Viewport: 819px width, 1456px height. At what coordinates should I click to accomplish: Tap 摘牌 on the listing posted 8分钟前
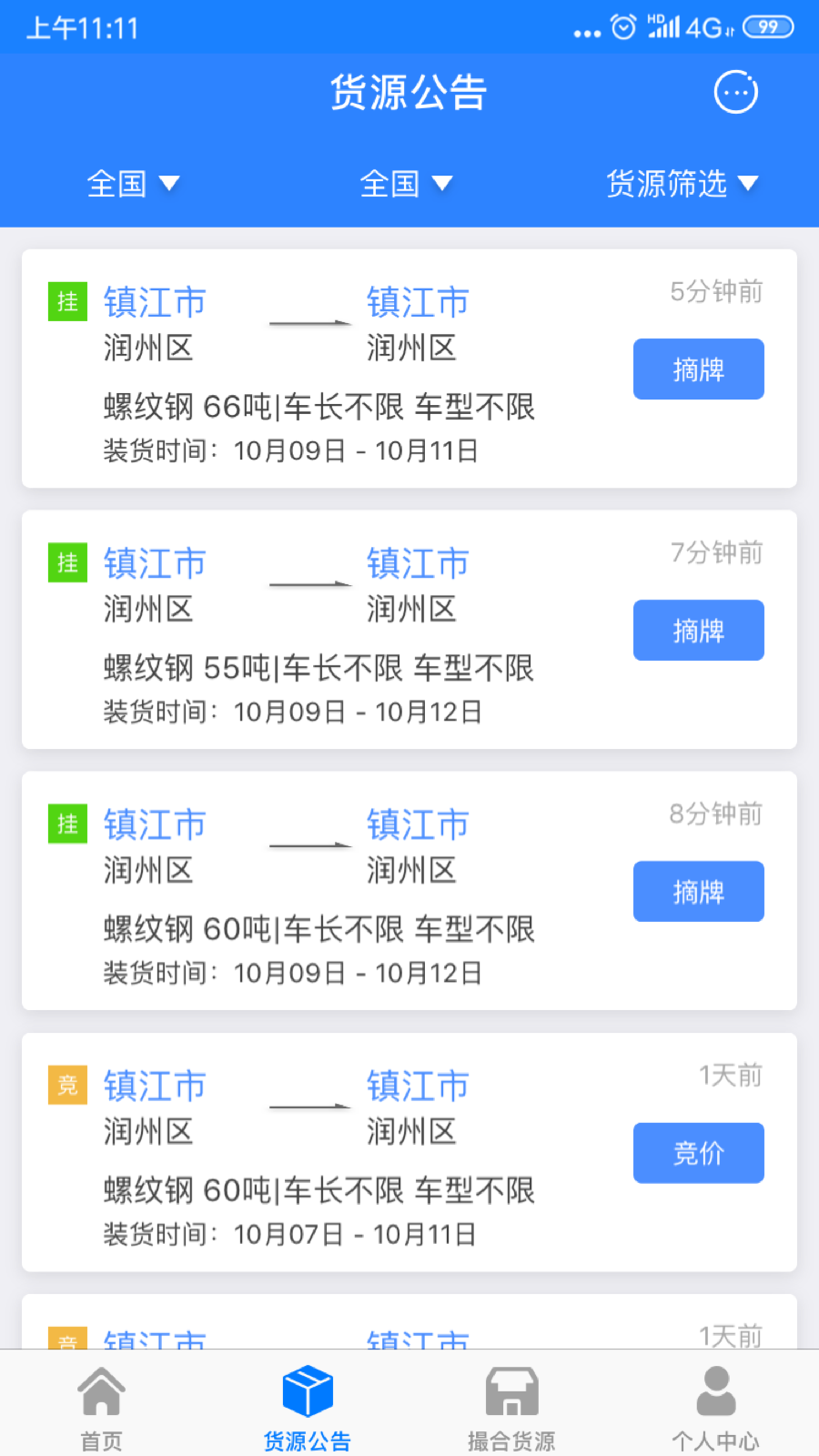(698, 892)
